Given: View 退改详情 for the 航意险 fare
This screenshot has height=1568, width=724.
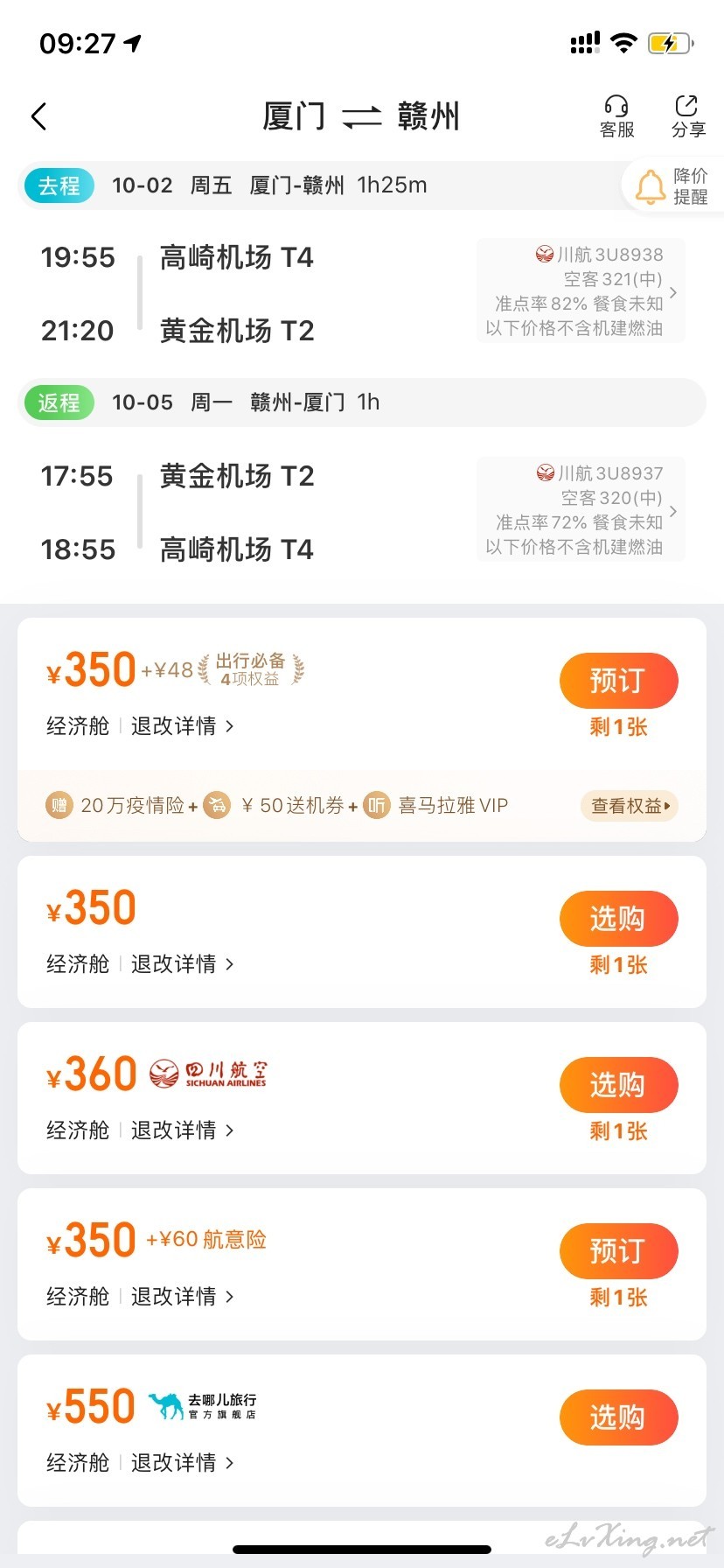Looking at the screenshot, I should [x=182, y=1297].
